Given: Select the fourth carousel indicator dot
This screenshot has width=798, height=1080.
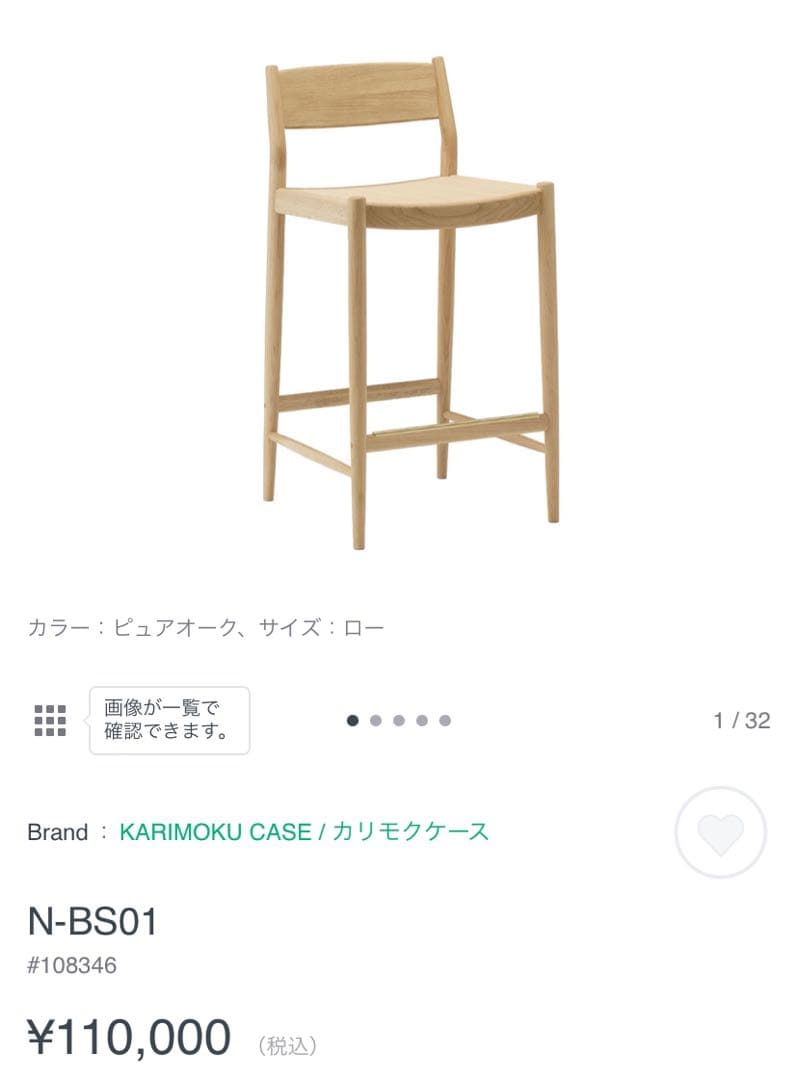Looking at the screenshot, I should tap(423, 719).
